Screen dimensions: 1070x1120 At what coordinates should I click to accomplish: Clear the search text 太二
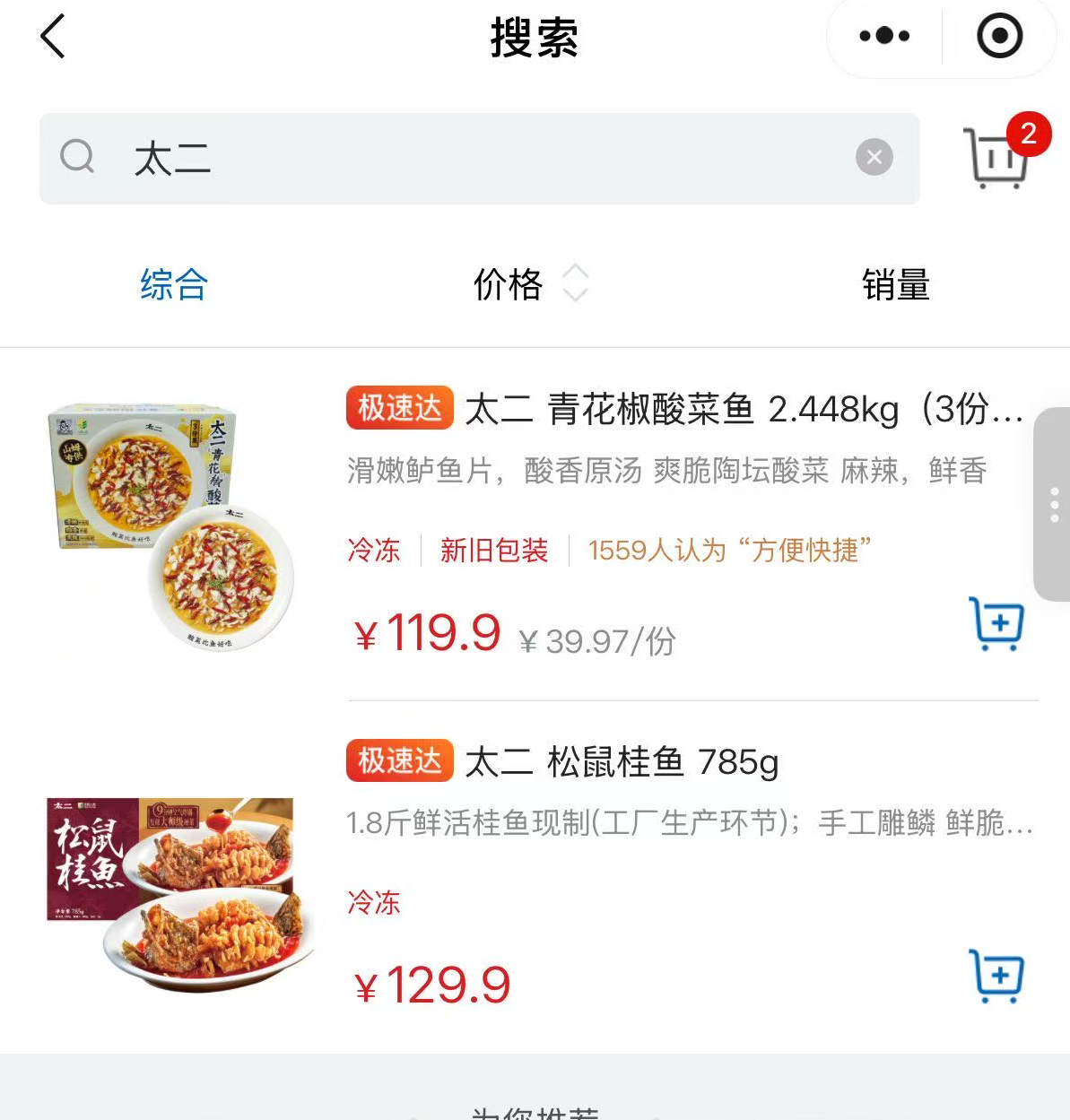pyautogui.click(x=874, y=158)
